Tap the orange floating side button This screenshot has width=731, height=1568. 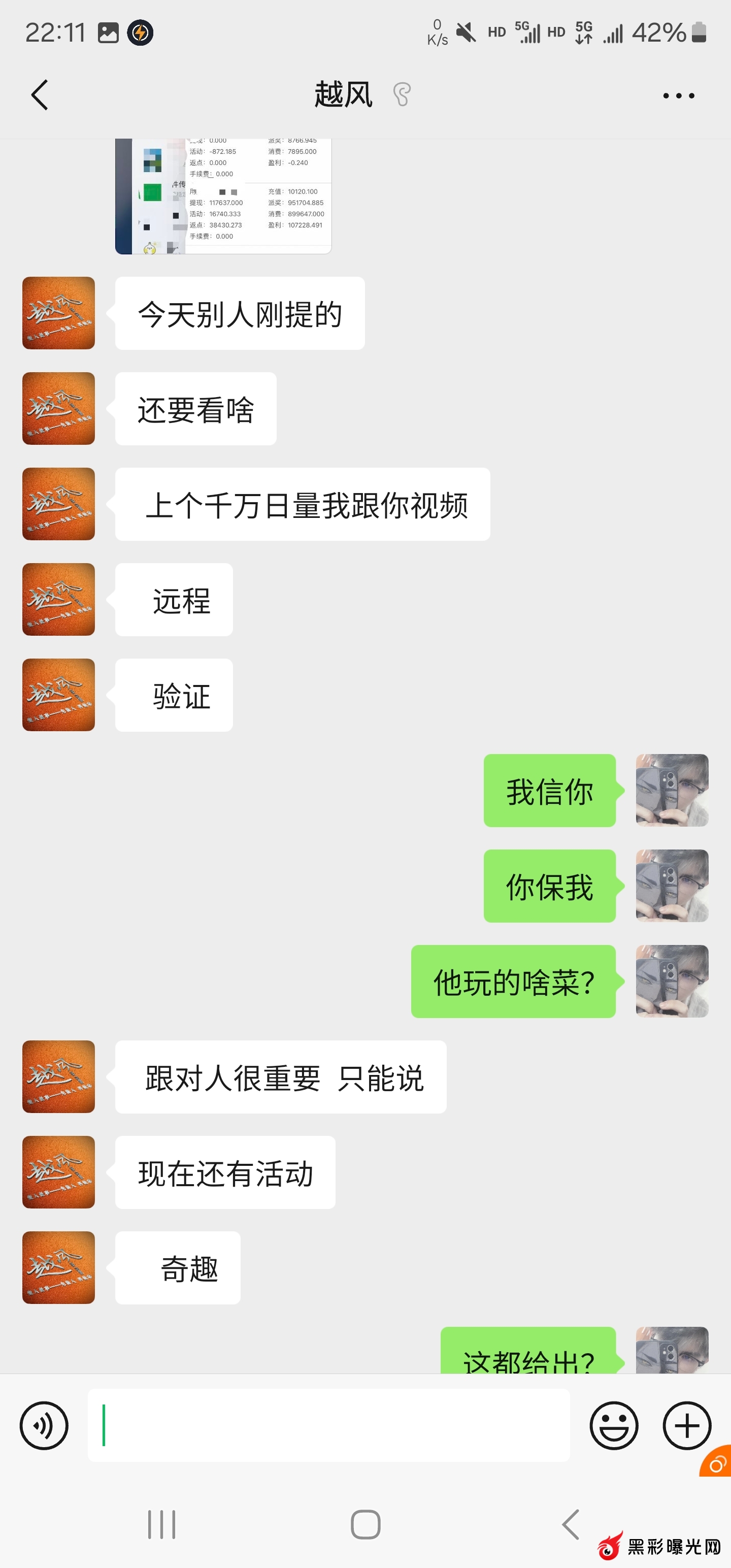click(x=718, y=1462)
